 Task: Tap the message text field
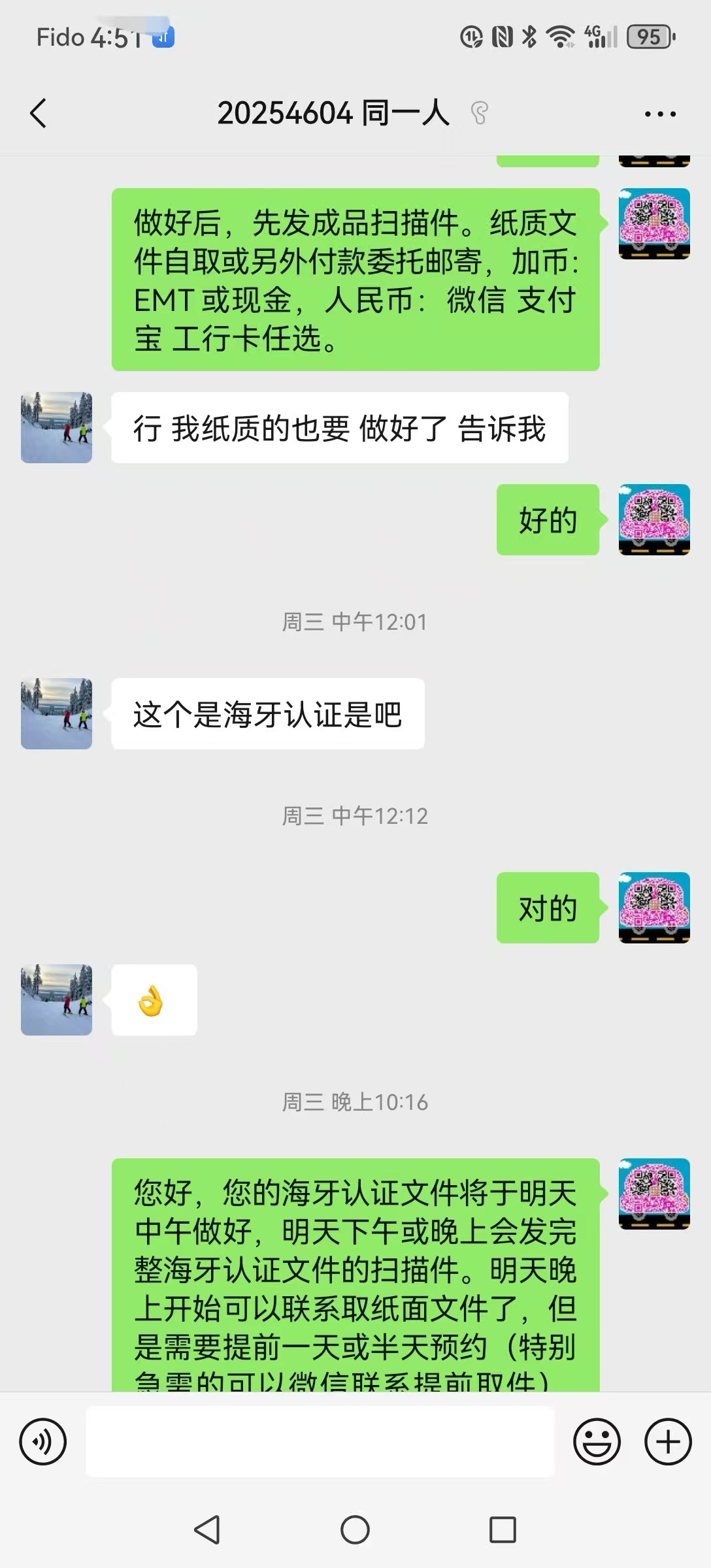[320, 1441]
